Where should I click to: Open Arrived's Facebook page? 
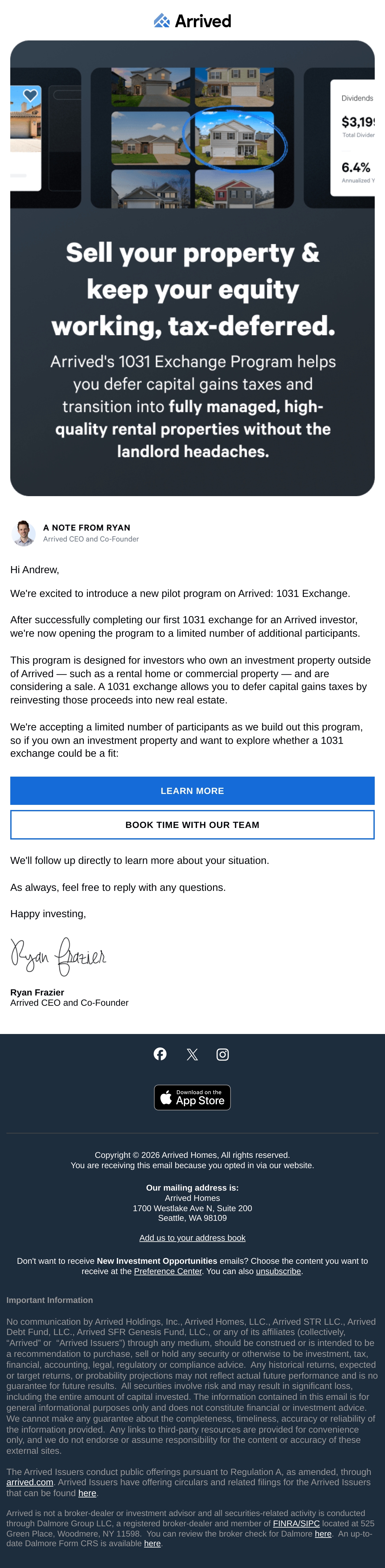click(x=160, y=1054)
